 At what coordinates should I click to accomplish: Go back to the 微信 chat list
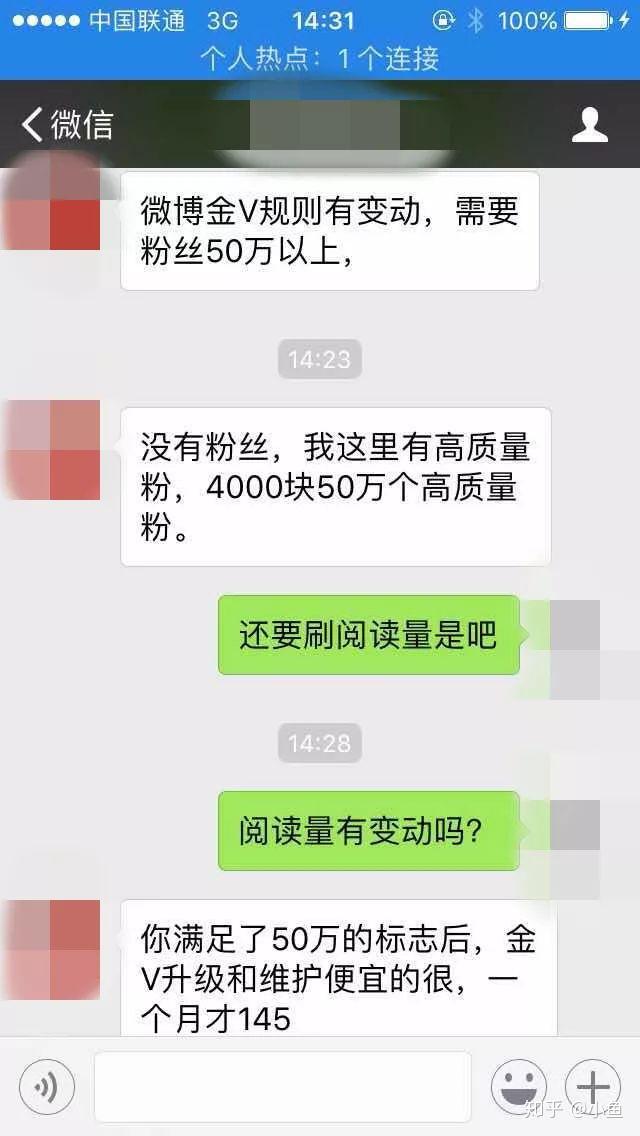coord(66,125)
